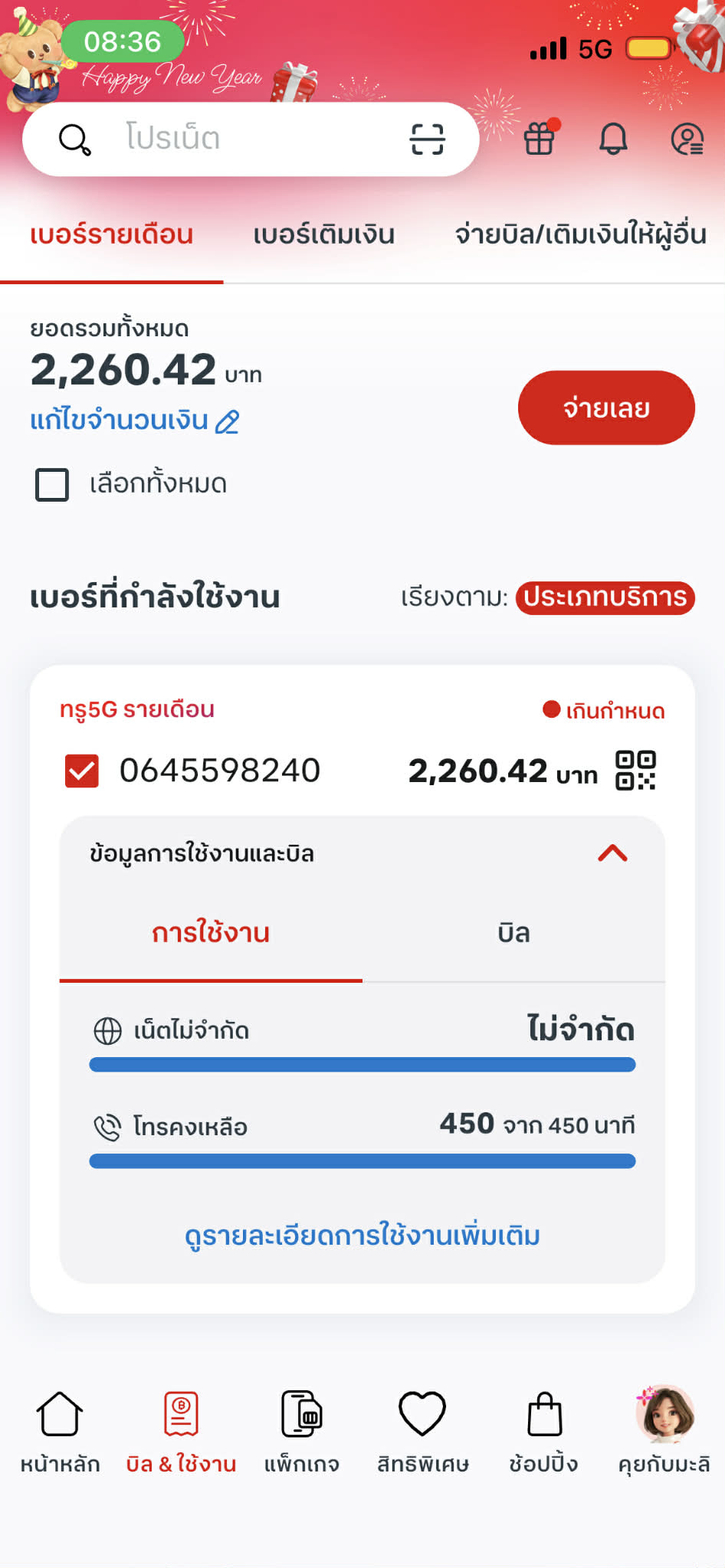Open the notifications bell
Image resolution: width=725 pixels, height=1568 pixels.
click(x=613, y=139)
